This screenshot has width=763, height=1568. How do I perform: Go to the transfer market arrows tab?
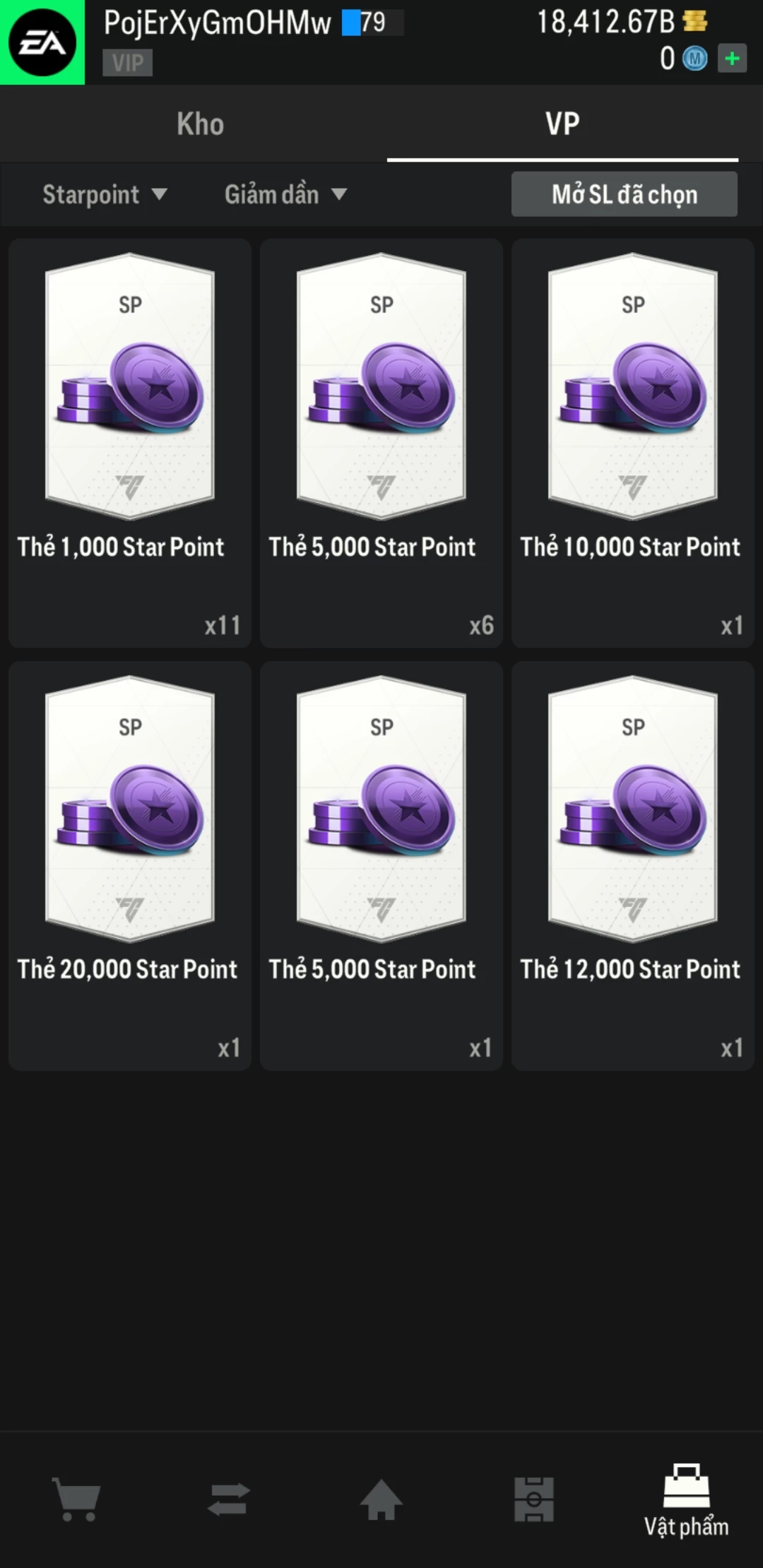click(229, 1499)
